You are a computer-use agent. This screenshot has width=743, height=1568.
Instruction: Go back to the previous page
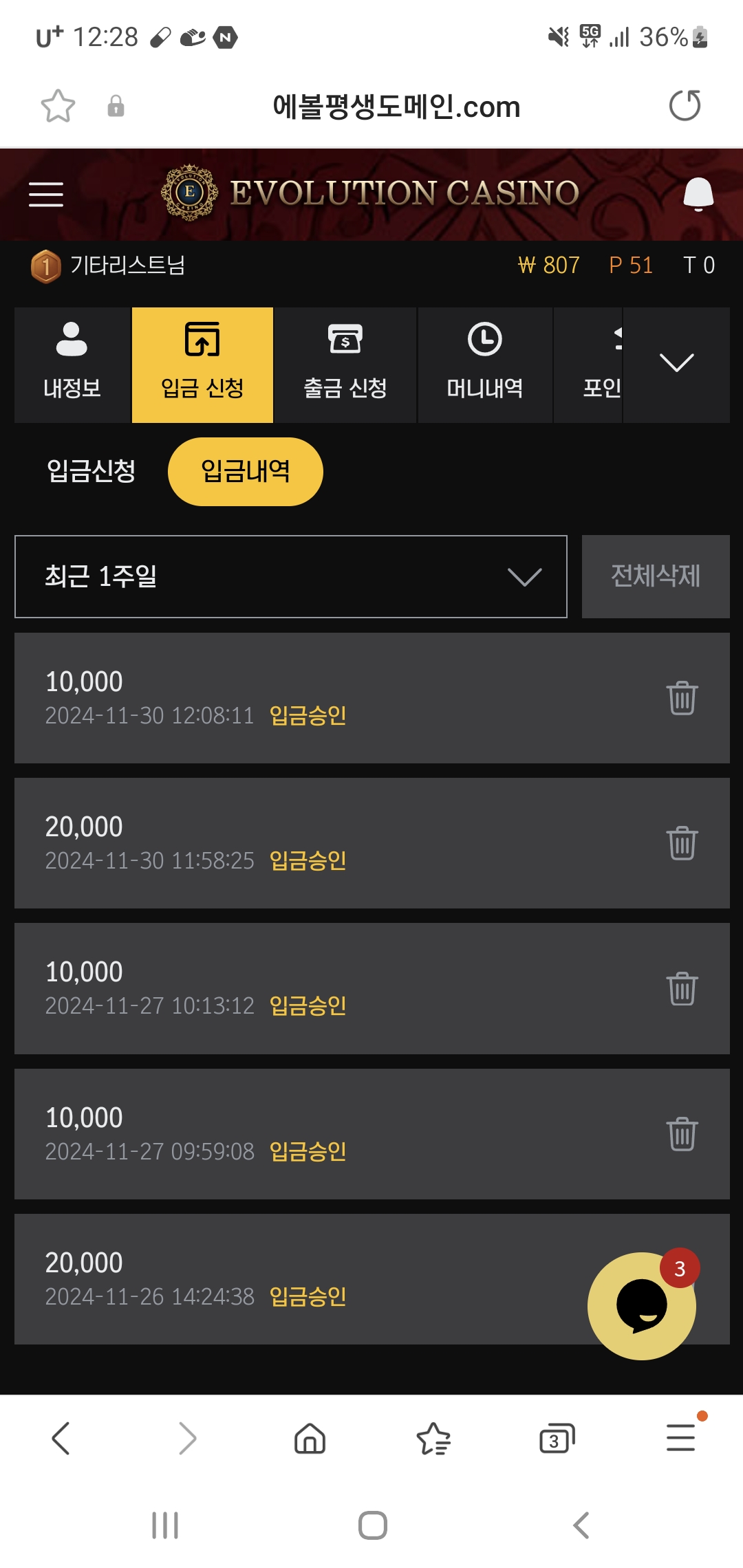coord(61,1439)
